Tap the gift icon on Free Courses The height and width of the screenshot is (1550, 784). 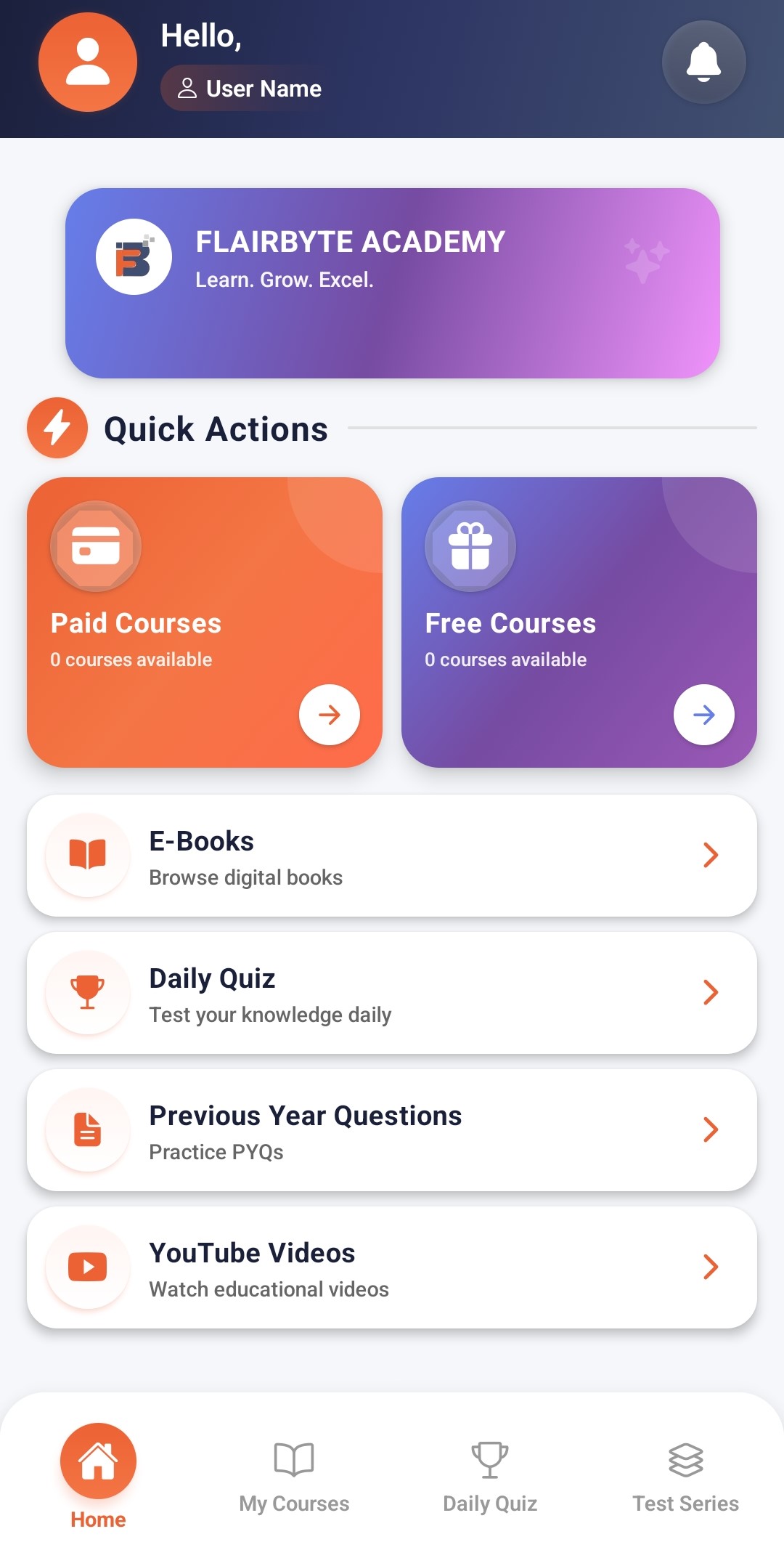coord(470,546)
